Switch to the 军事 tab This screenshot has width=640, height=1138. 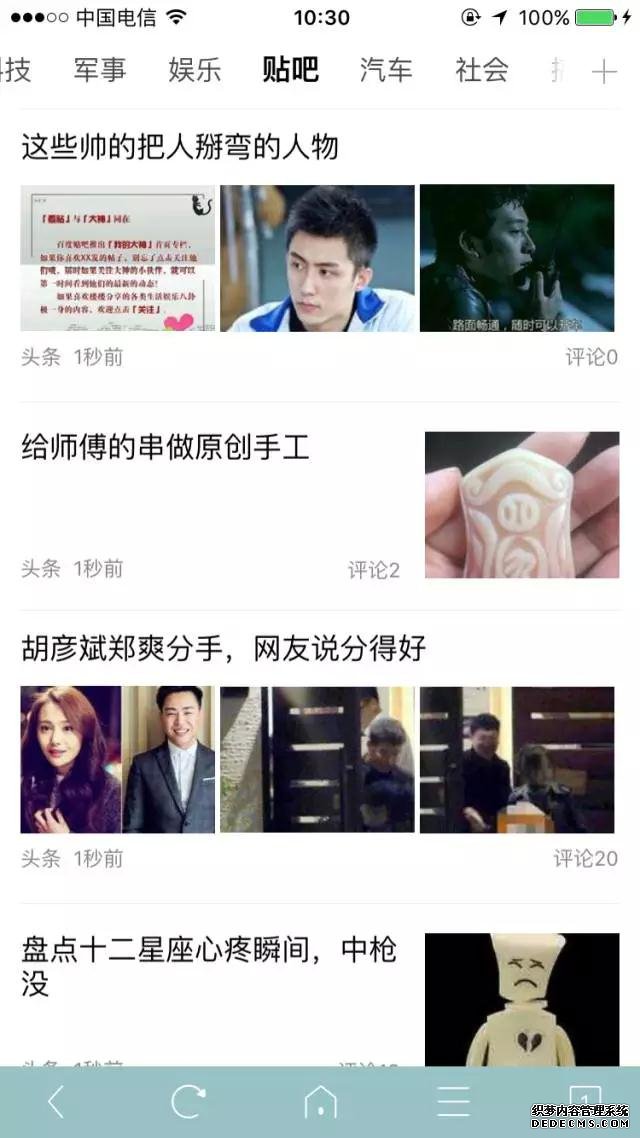click(x=99, y=70)
